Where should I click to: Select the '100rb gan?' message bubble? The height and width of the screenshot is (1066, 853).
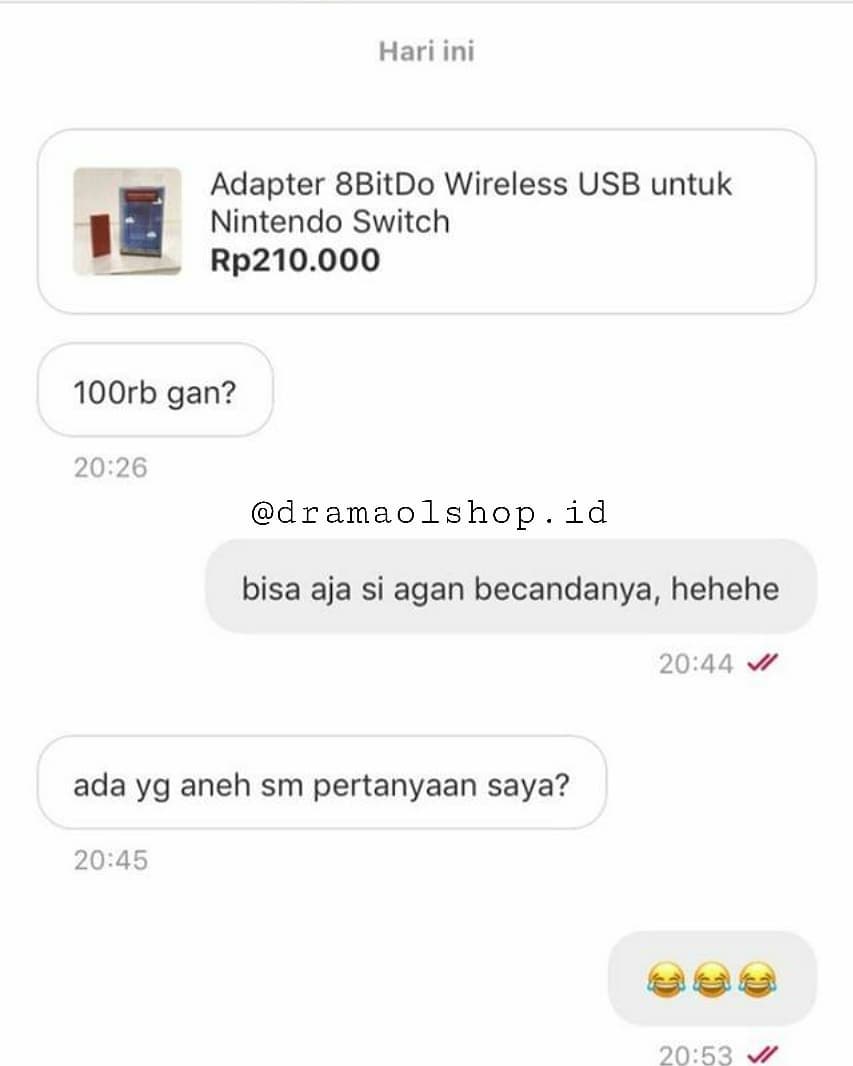(x=155, y=391)
